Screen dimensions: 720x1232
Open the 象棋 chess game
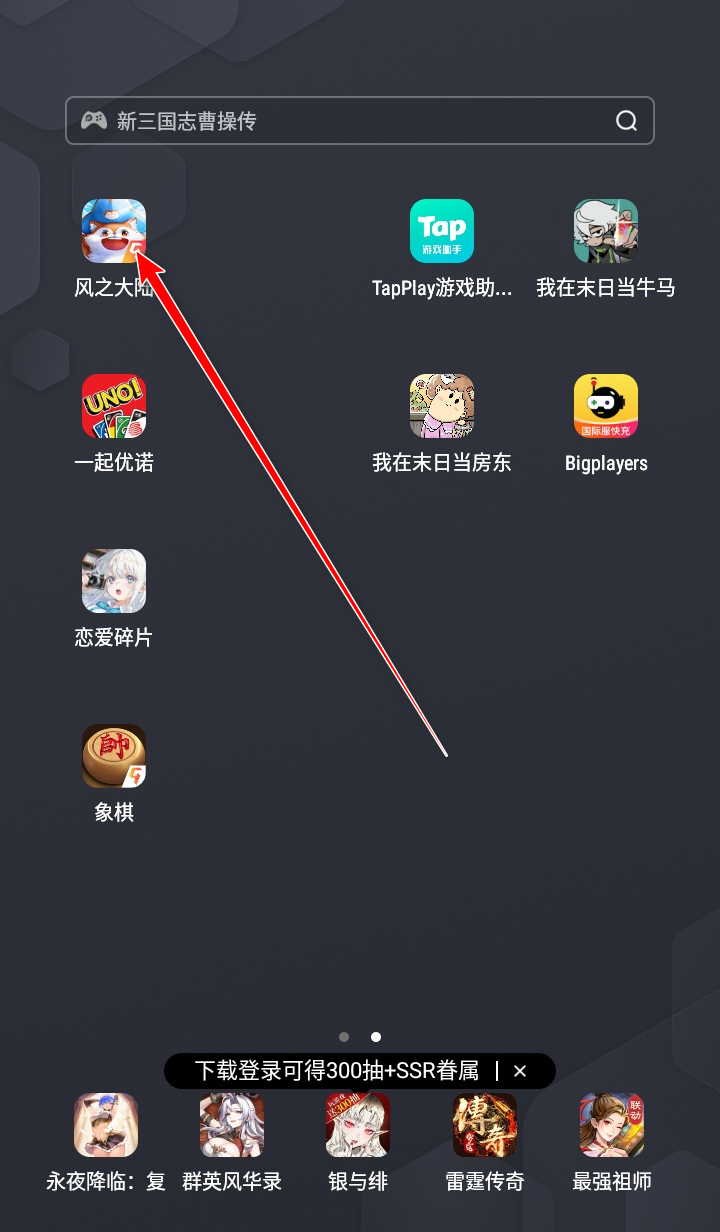tap(114, 757)
